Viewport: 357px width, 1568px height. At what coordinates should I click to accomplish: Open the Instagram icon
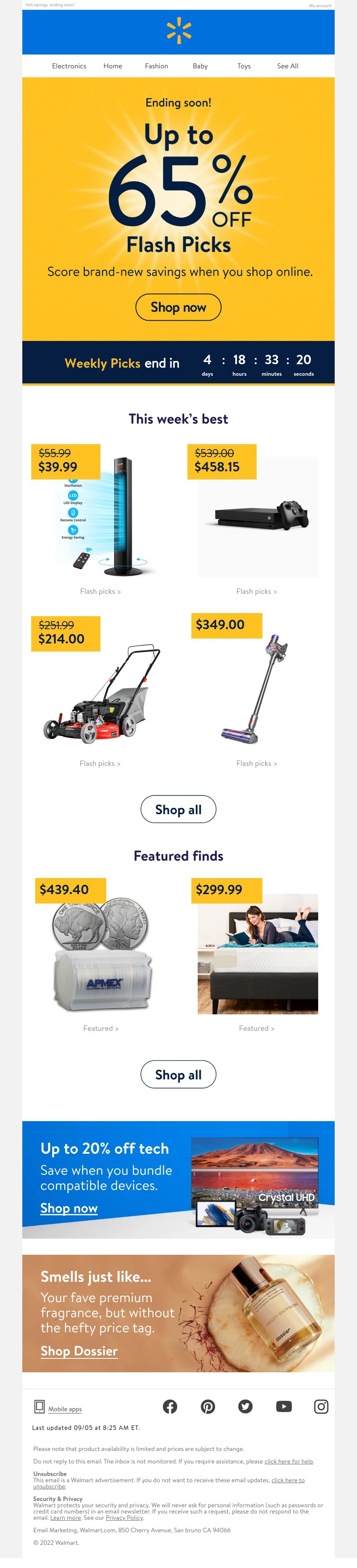coord(321,1406)
